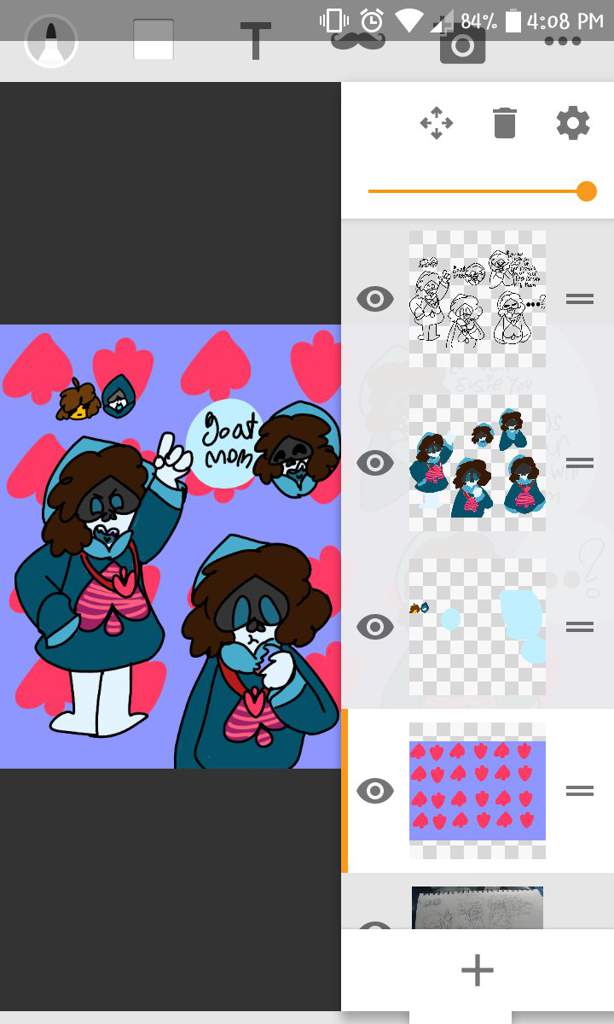Open the three-dot overflow menu
614x1024 pixels.
click(x=562, y=42)
